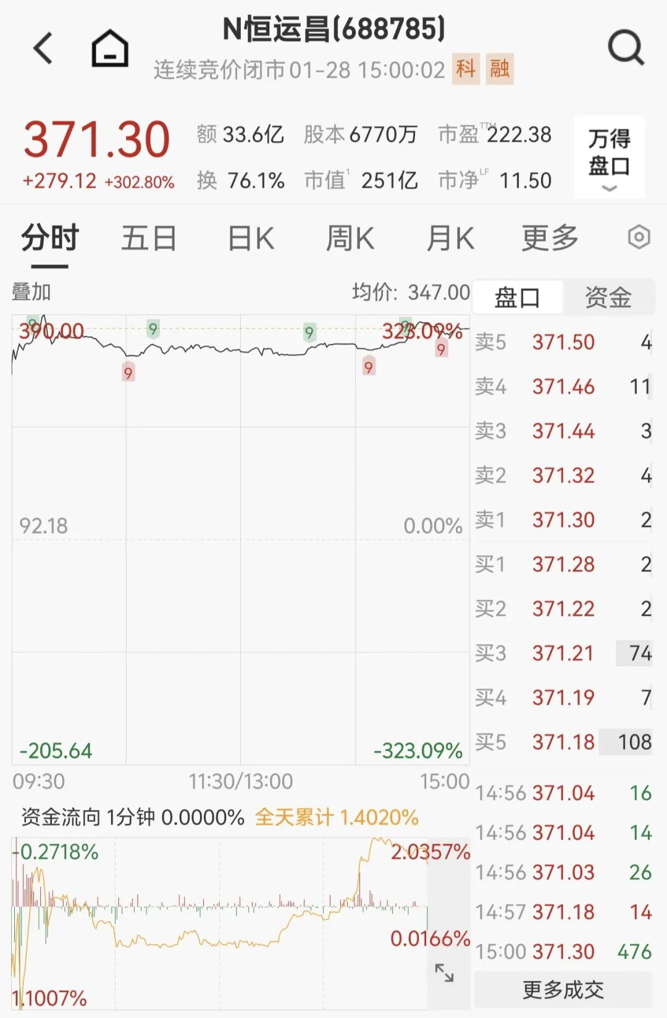
Task: Go back using the arrow icon
Action: point(43,47)
